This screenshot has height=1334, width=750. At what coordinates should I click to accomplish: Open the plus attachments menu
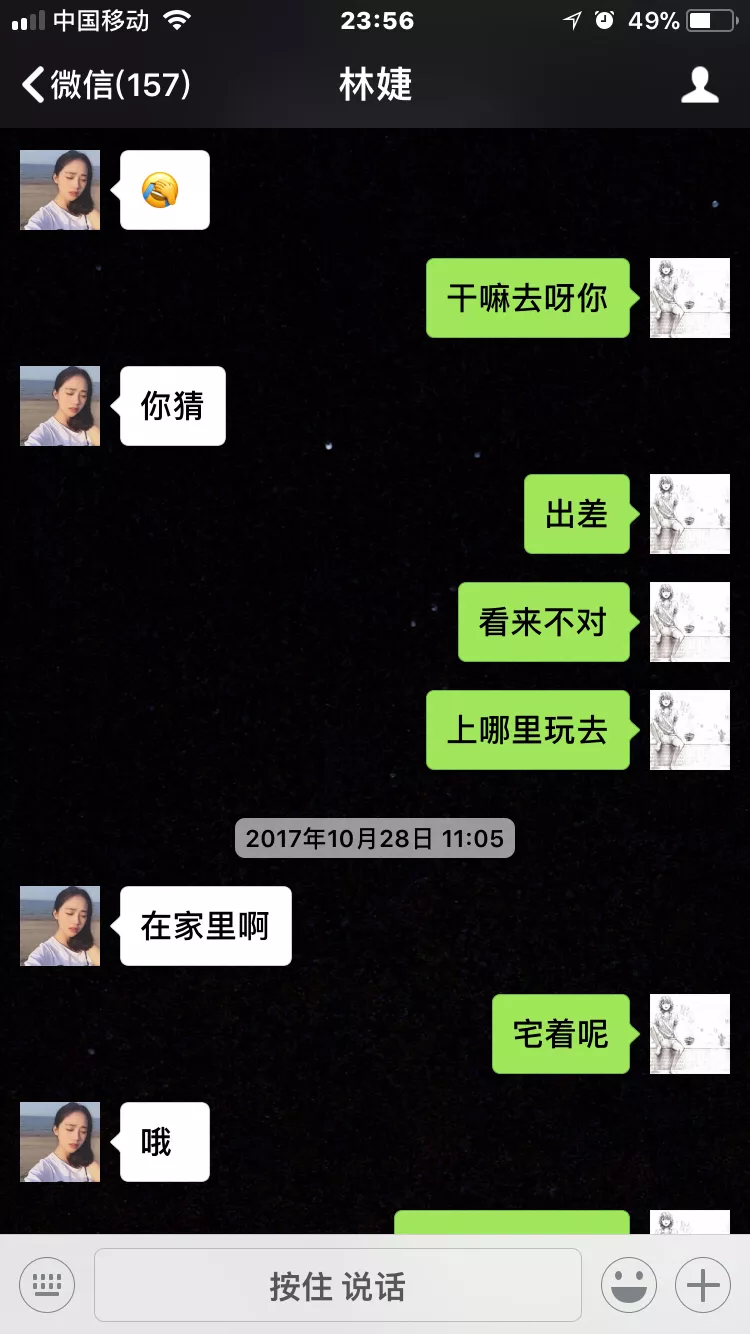pos(703,1285)
